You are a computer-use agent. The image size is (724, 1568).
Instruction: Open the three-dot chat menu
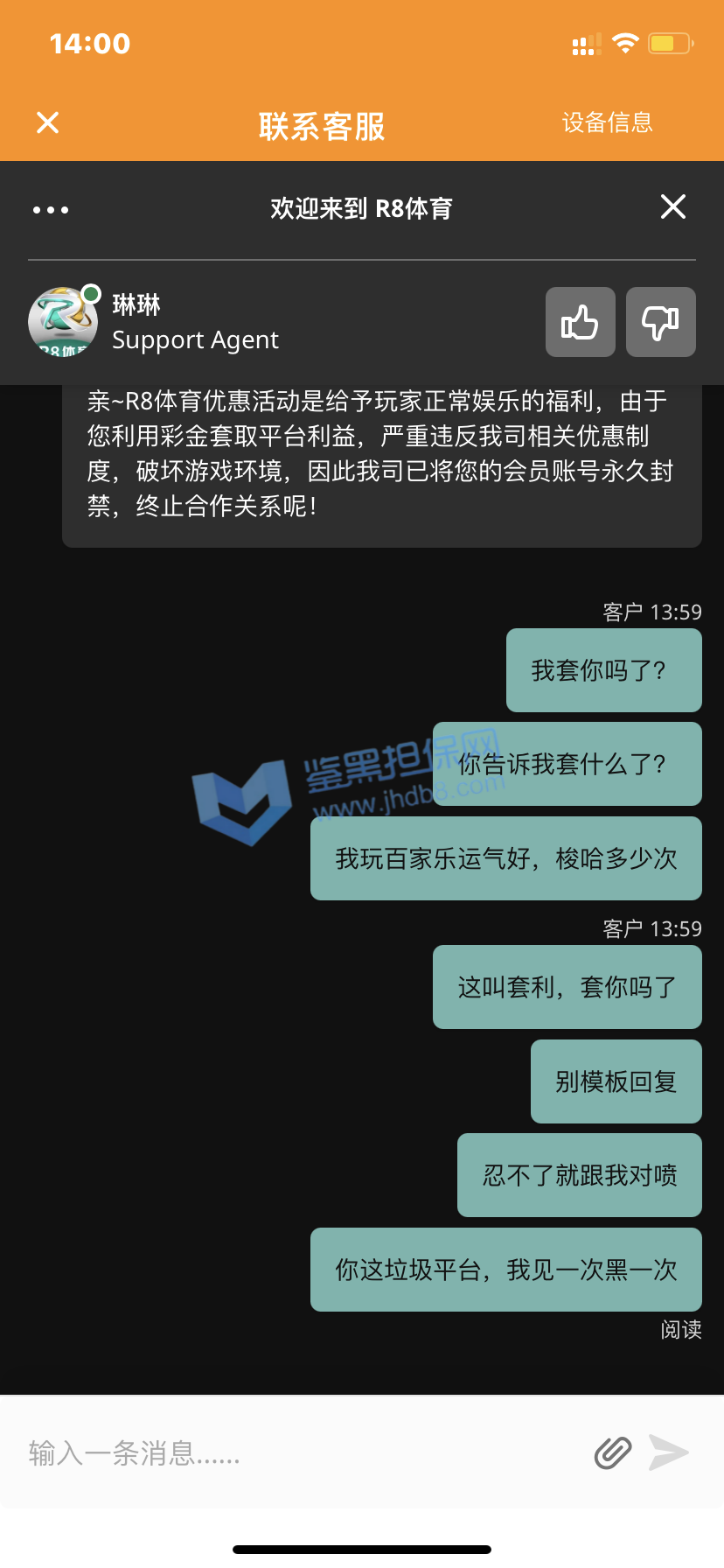51,210
